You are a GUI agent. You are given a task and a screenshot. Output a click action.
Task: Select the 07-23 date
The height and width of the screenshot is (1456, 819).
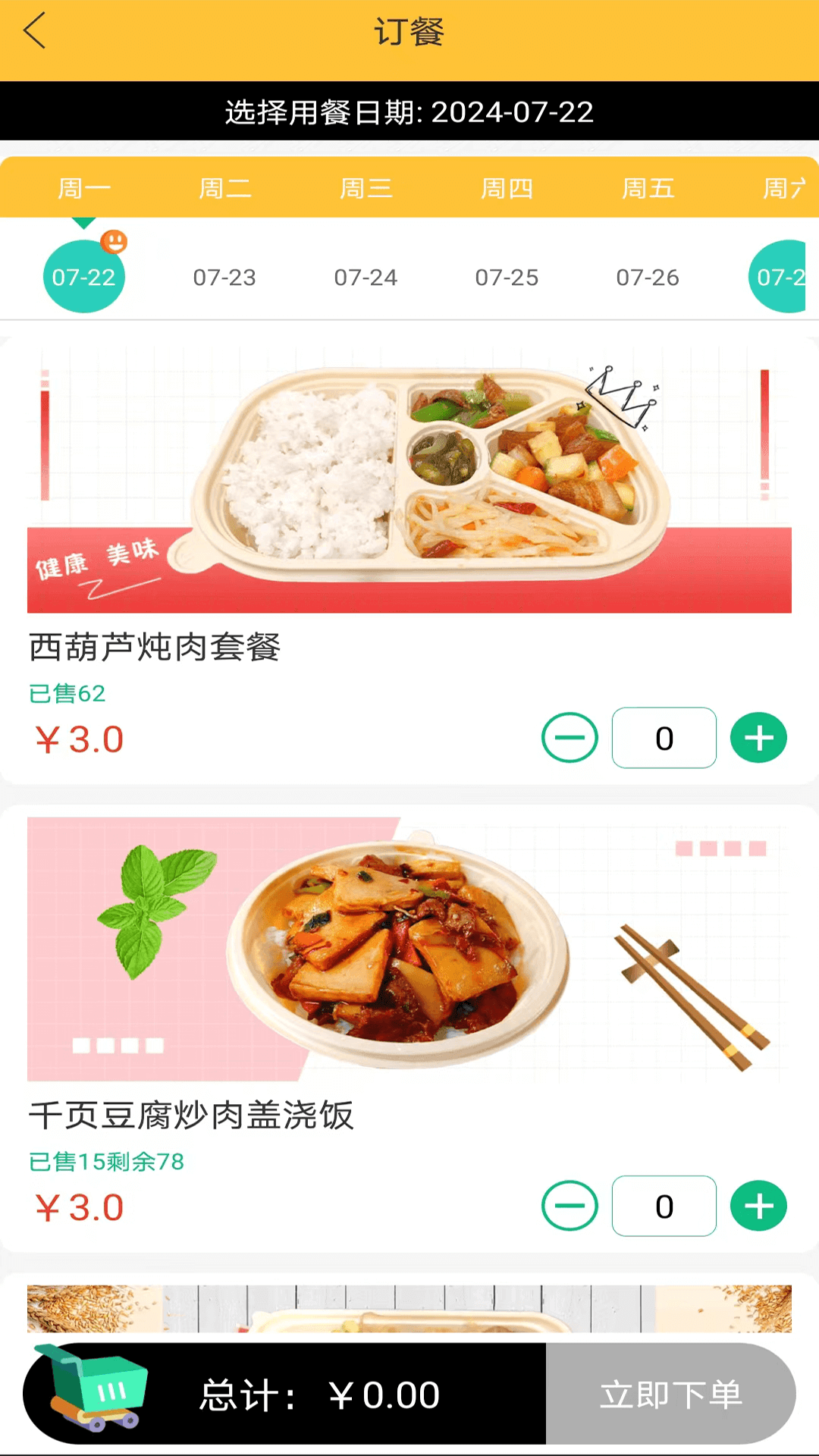tap(224, 277)
